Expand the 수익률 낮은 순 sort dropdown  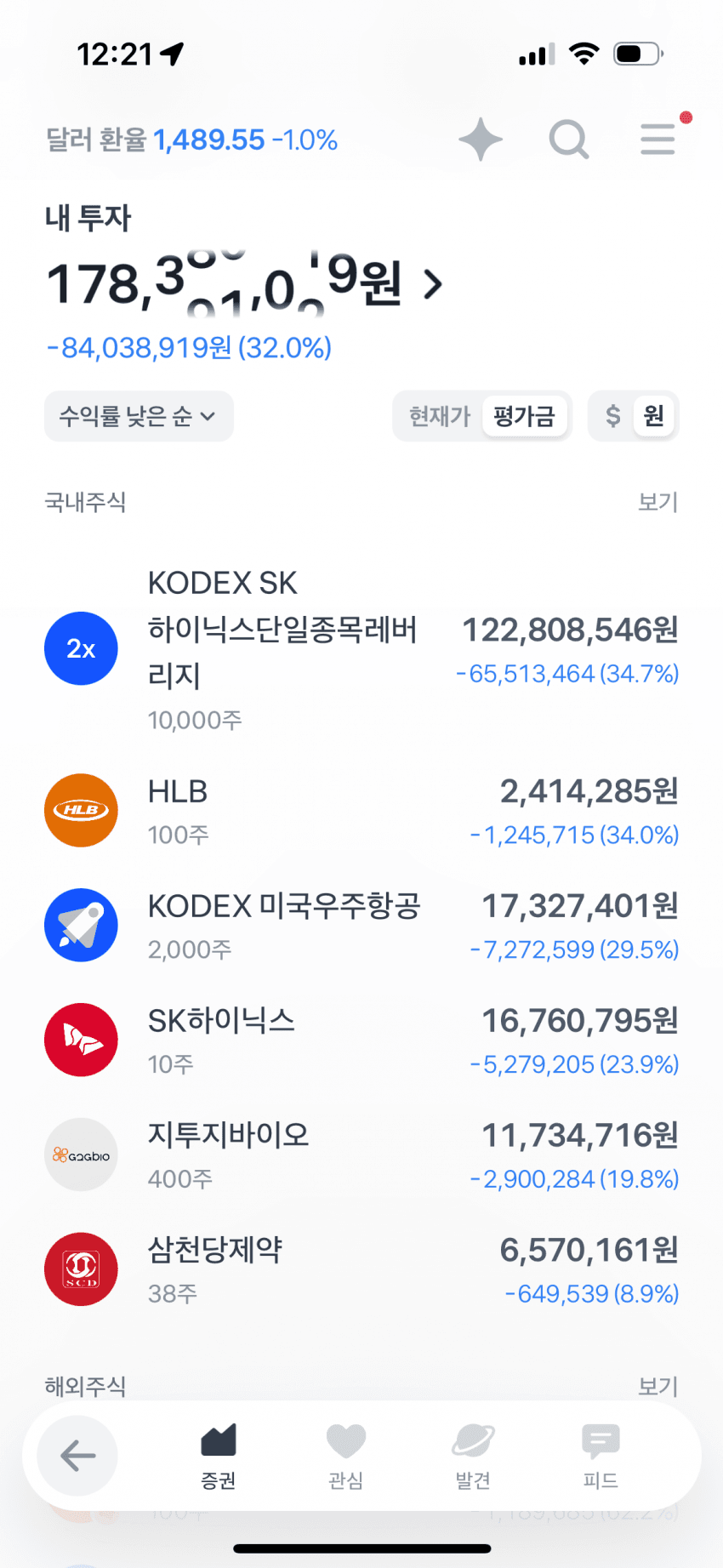coord(139,416)
